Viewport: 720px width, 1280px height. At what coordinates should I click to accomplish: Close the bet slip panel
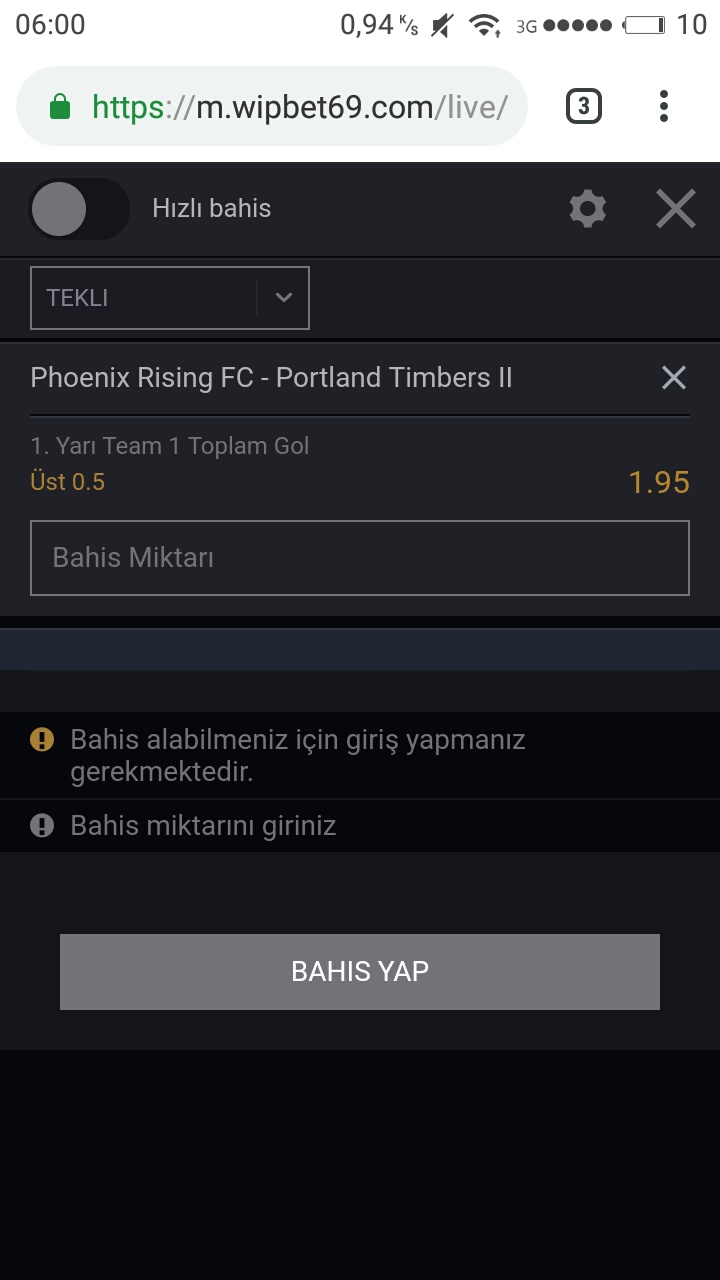675,209
